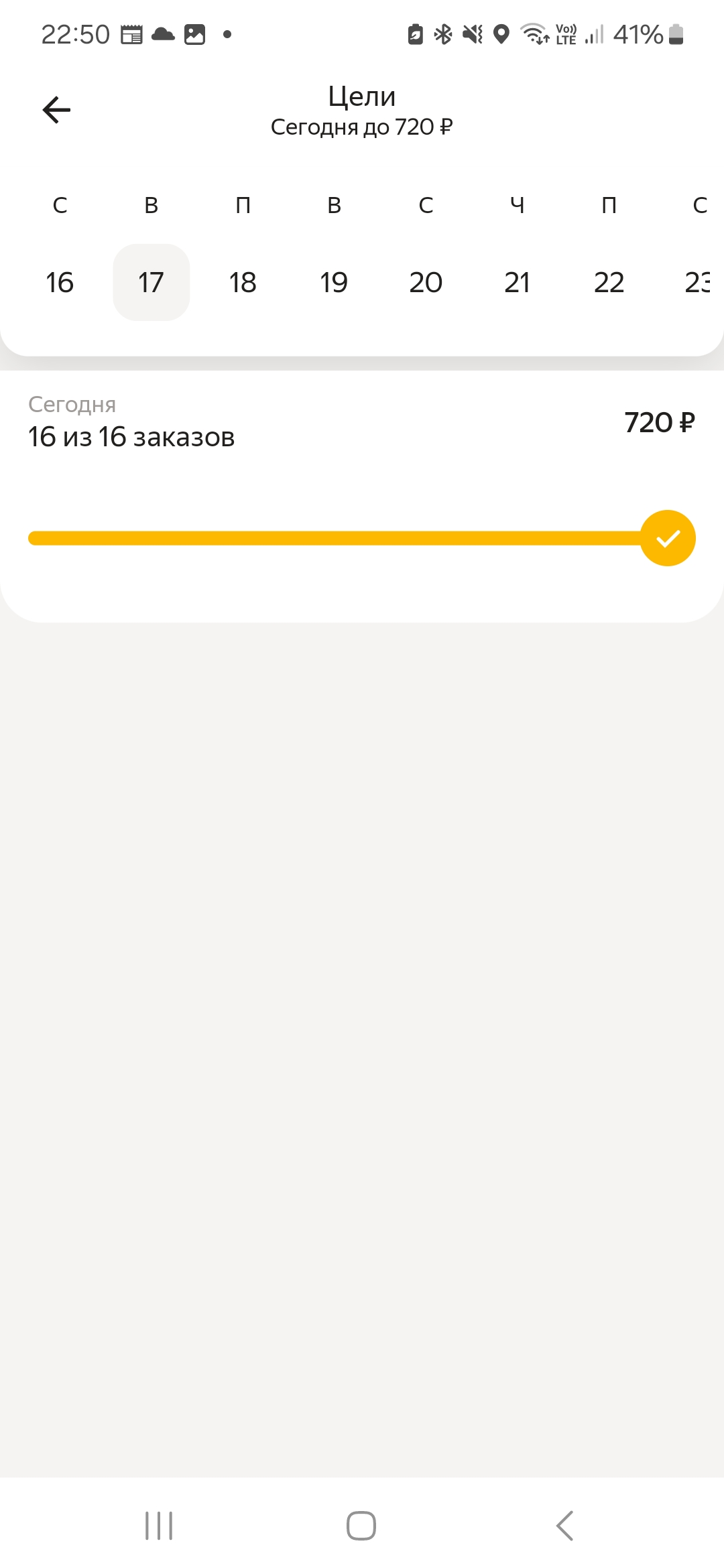Choose date 18 in the calendar
This screenshot has width=724, height=1568.
(x=243, y=282)
